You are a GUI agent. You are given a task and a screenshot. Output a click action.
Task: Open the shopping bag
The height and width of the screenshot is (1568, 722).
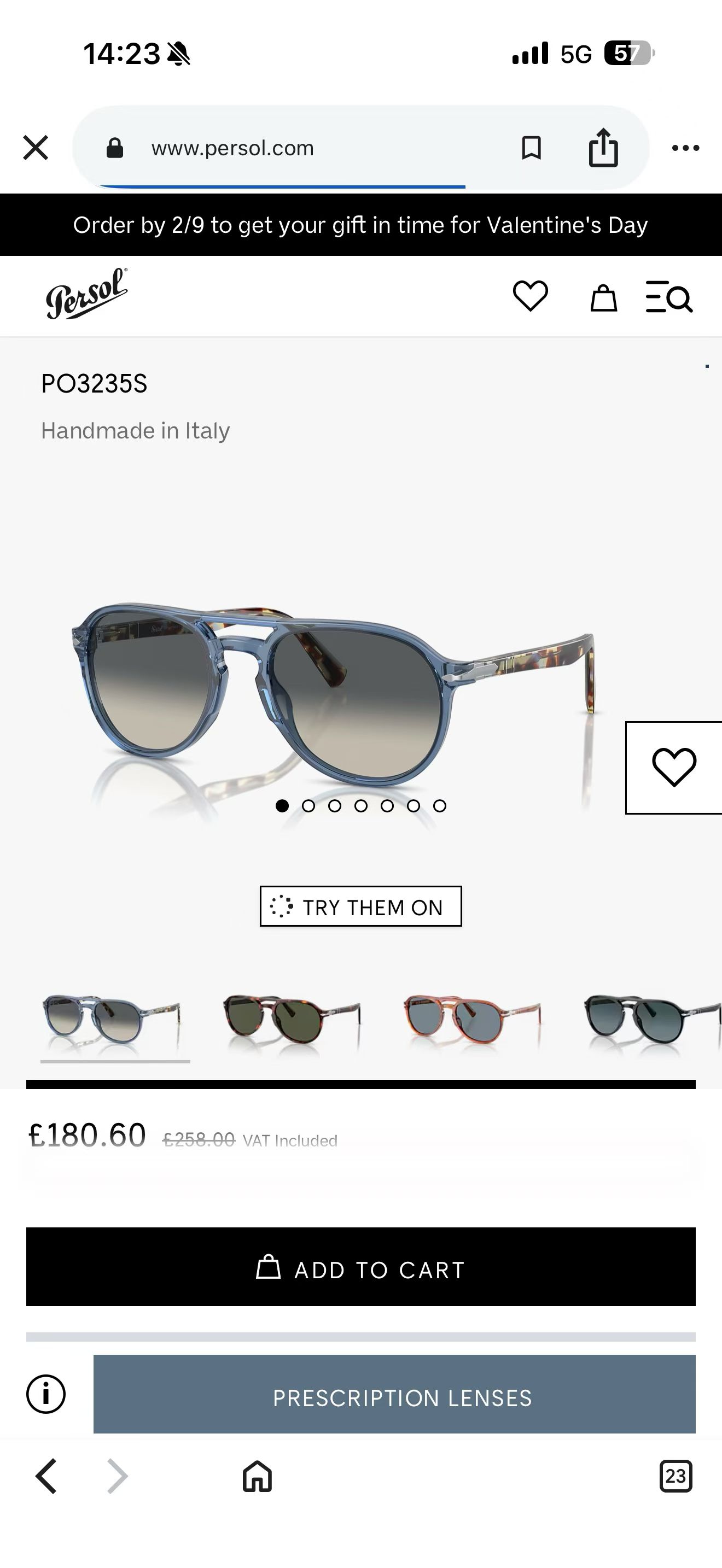pyautogui.click(x=603, y=297)
